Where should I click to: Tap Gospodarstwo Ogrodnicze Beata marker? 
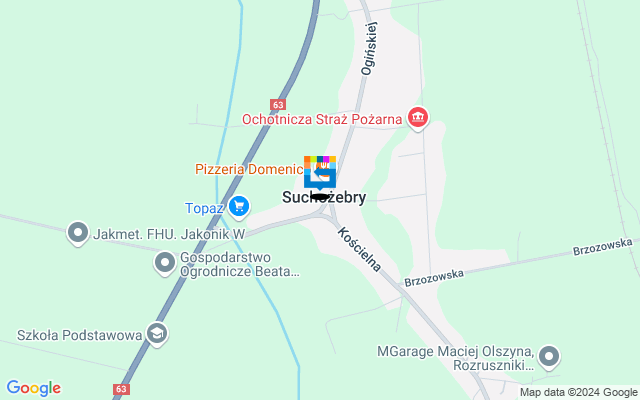[165, 263]
